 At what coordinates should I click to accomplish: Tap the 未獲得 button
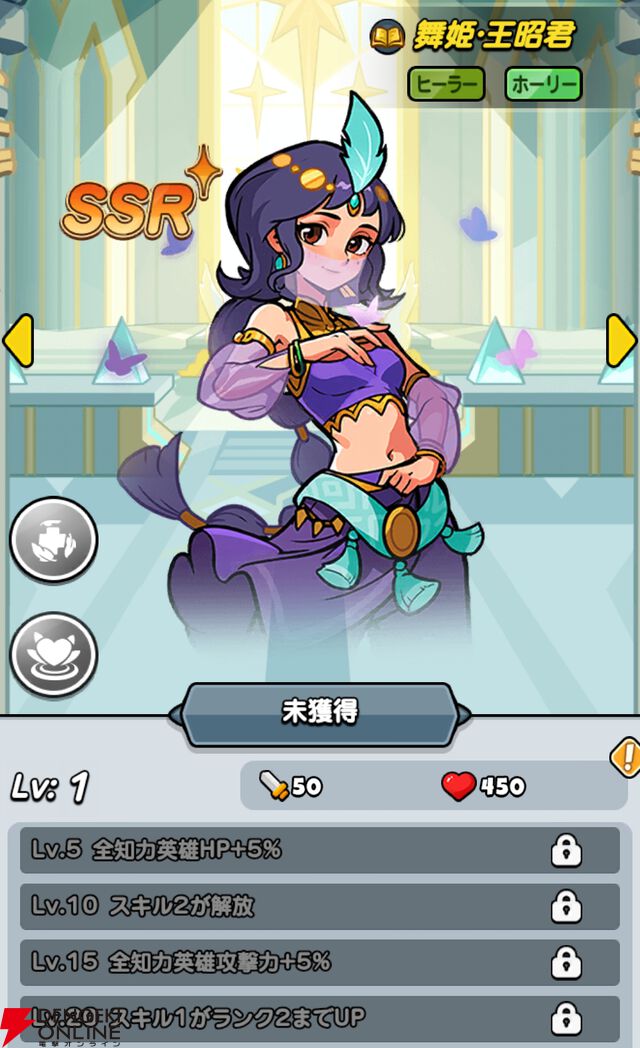pos(319,712)
